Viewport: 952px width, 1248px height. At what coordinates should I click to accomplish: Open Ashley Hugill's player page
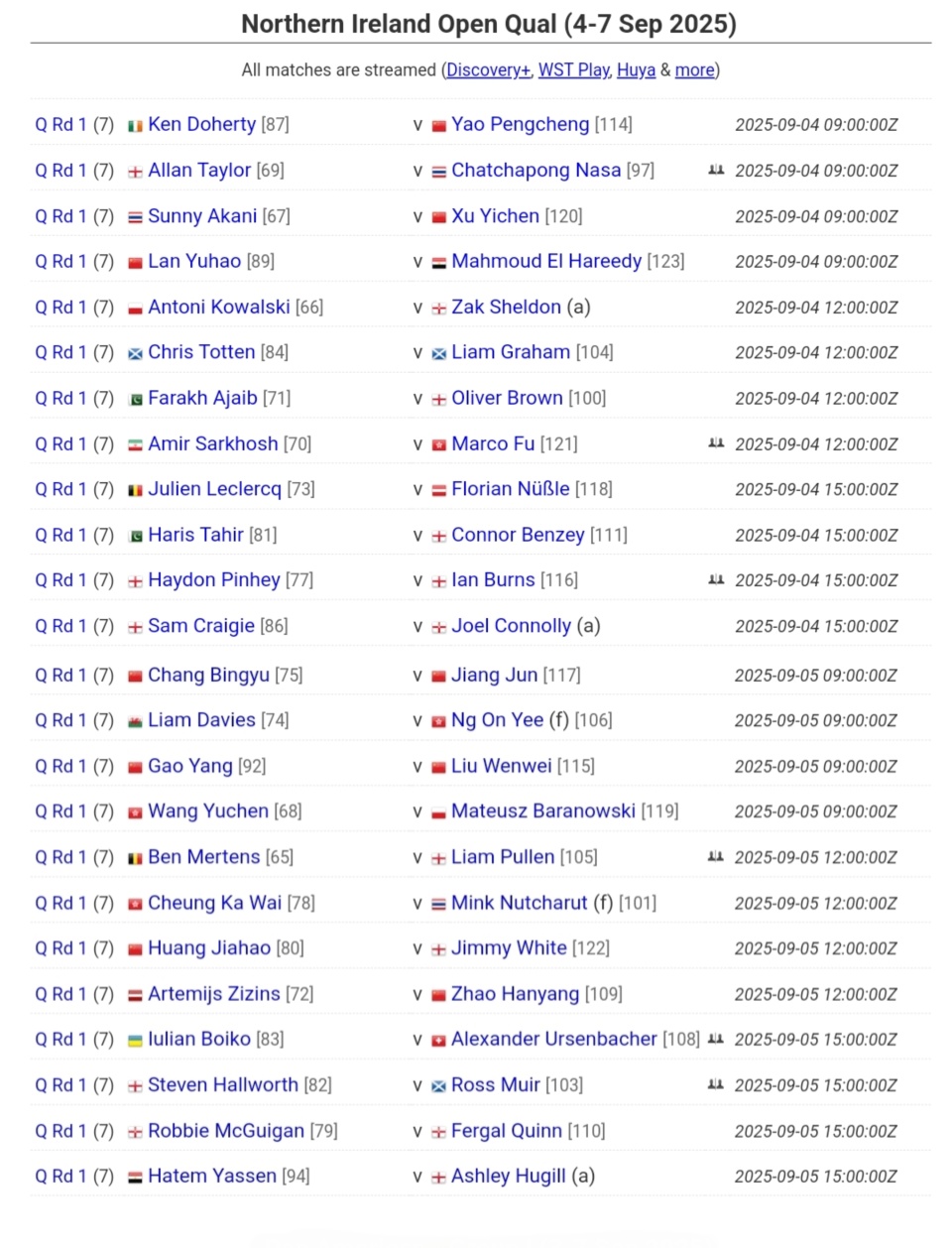click(508, 1177)
